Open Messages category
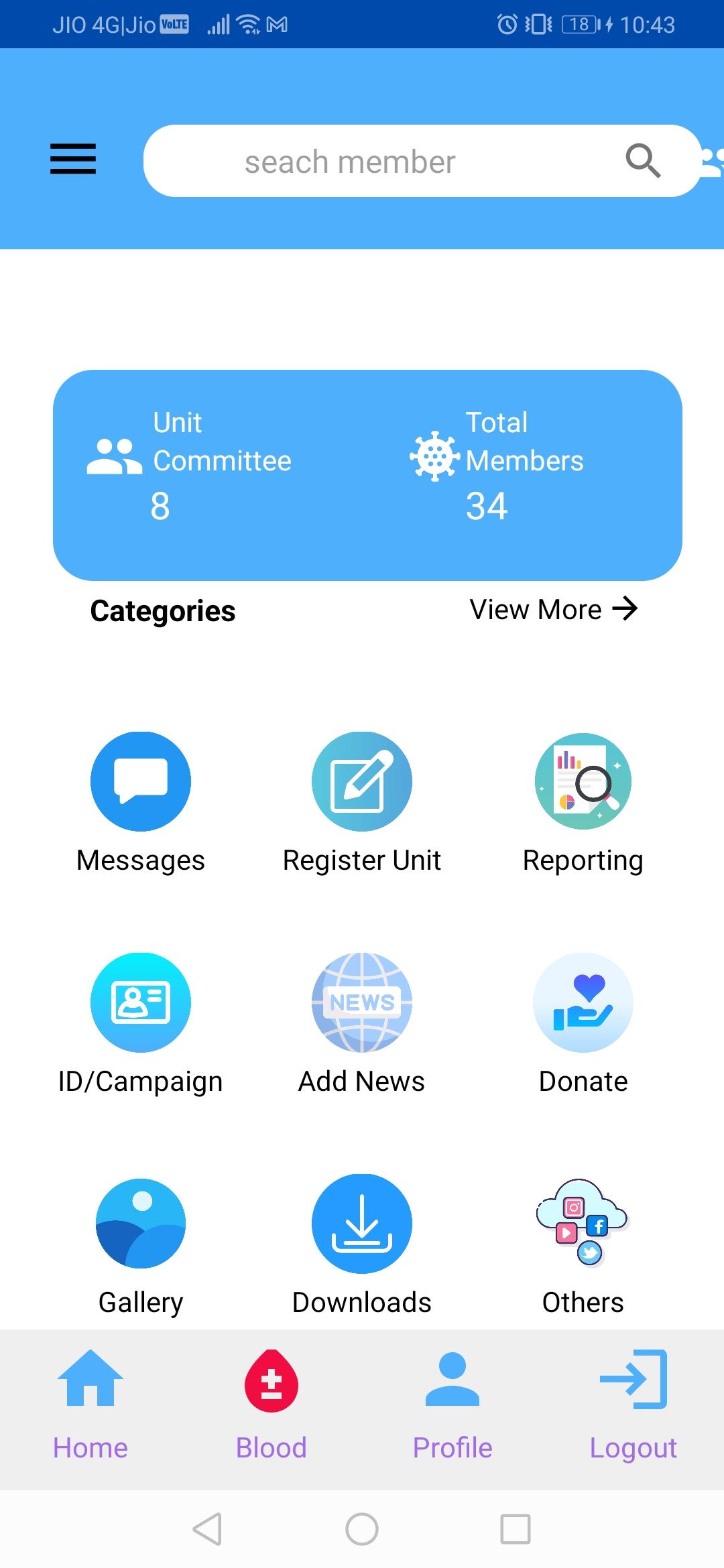The height and width of the screenshot is (1568, 724). (x=141, y=803)
